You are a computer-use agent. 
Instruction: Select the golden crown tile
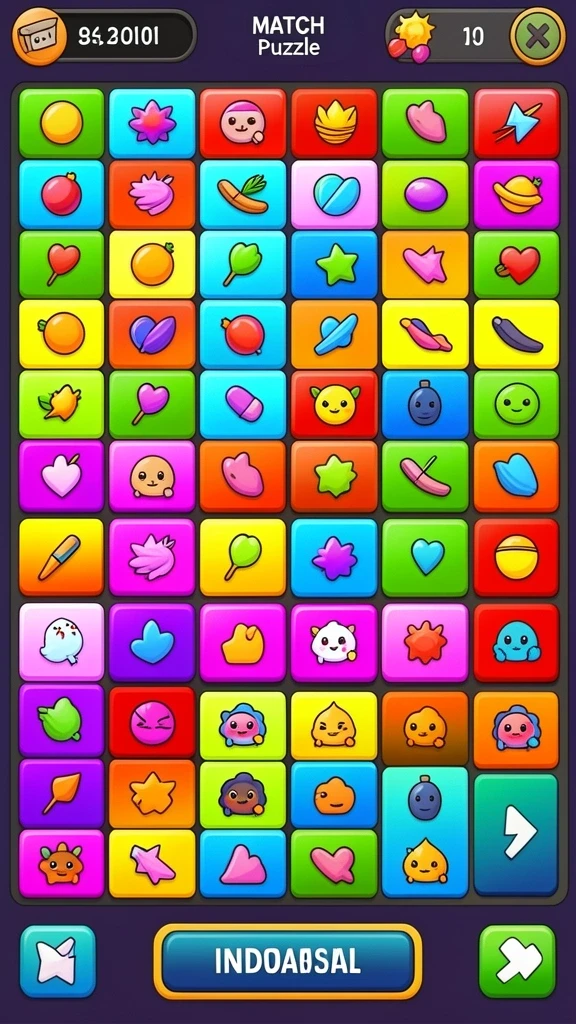point(334,123)
